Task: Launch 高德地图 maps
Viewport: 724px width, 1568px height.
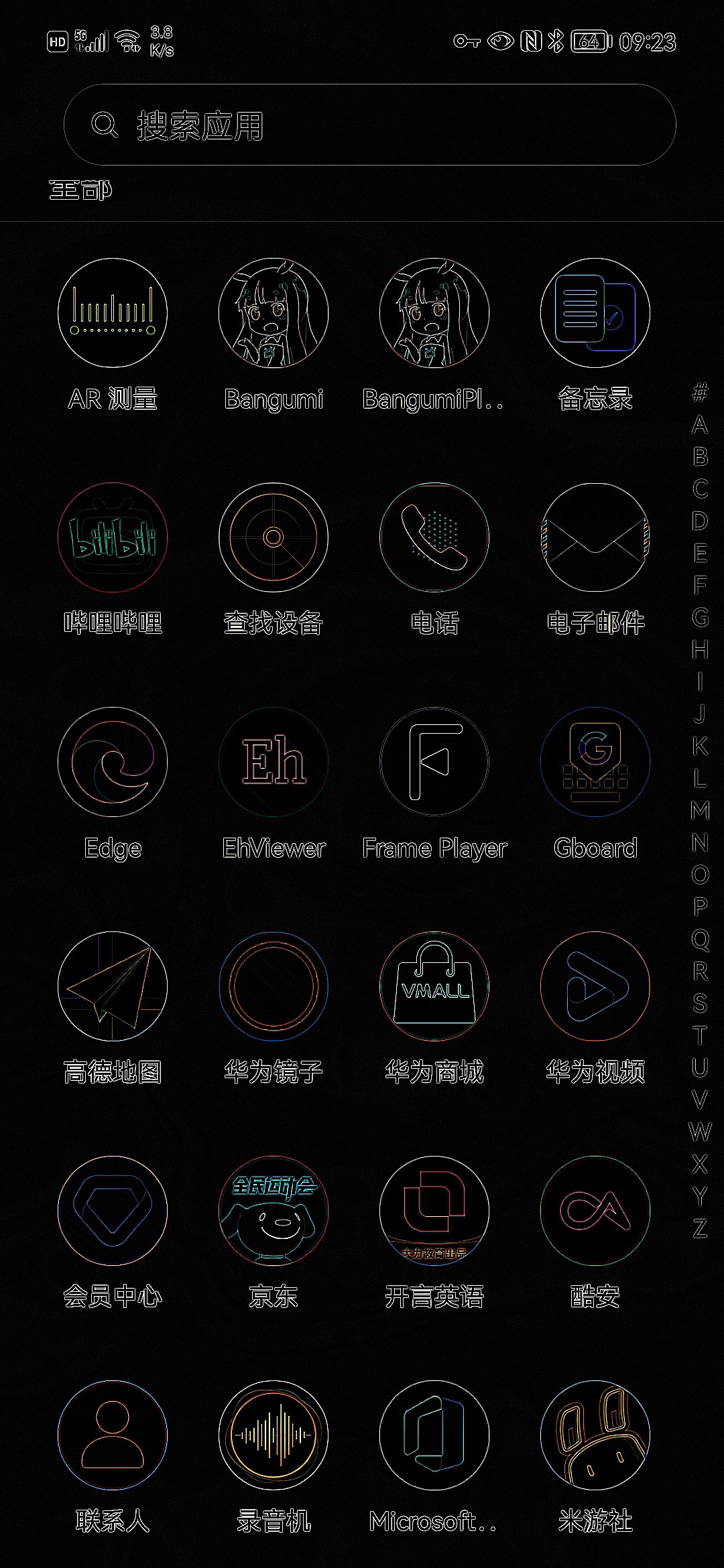Action: pos(113,986)
